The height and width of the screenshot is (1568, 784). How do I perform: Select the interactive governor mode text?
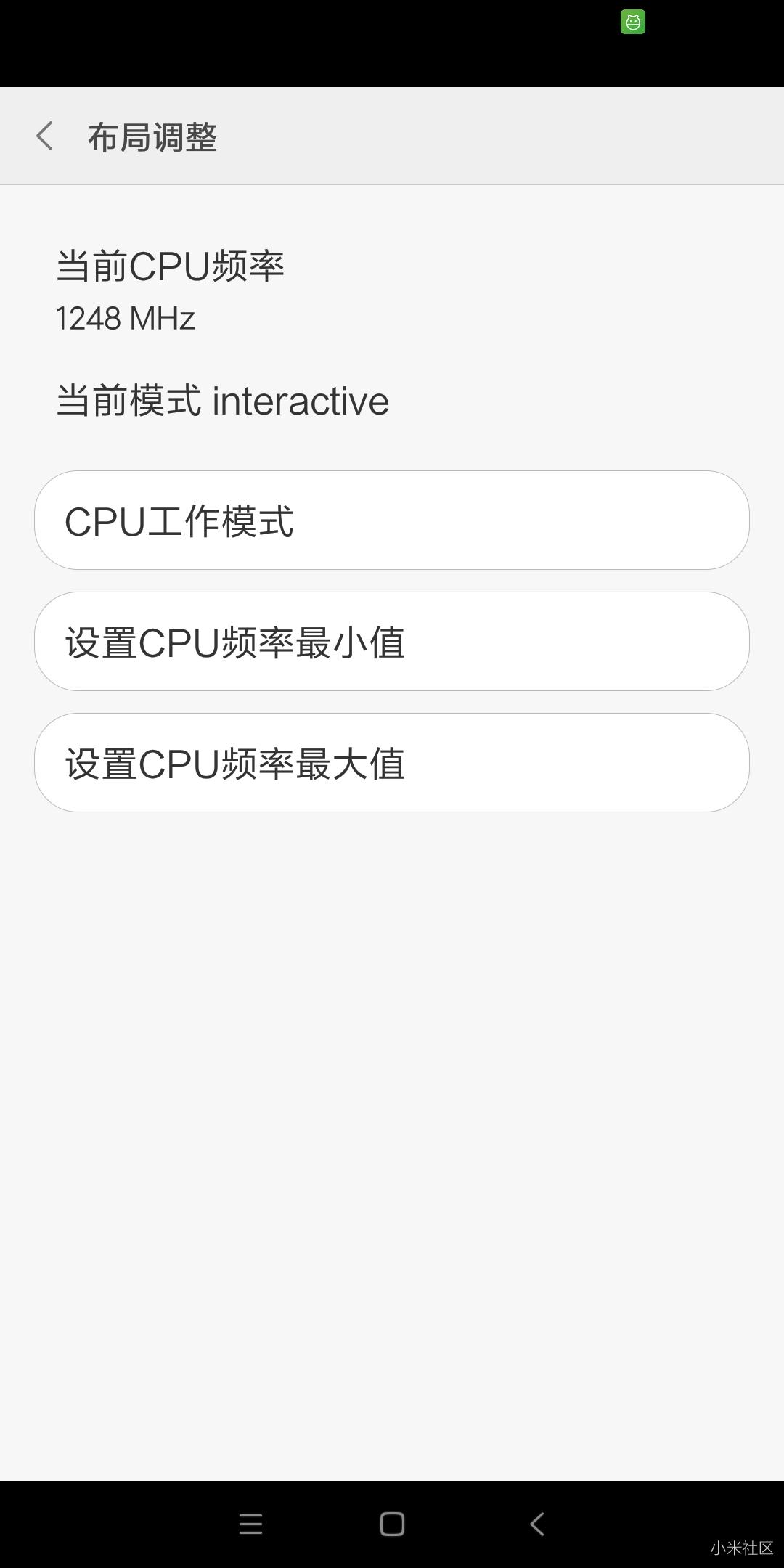[300, 400]
